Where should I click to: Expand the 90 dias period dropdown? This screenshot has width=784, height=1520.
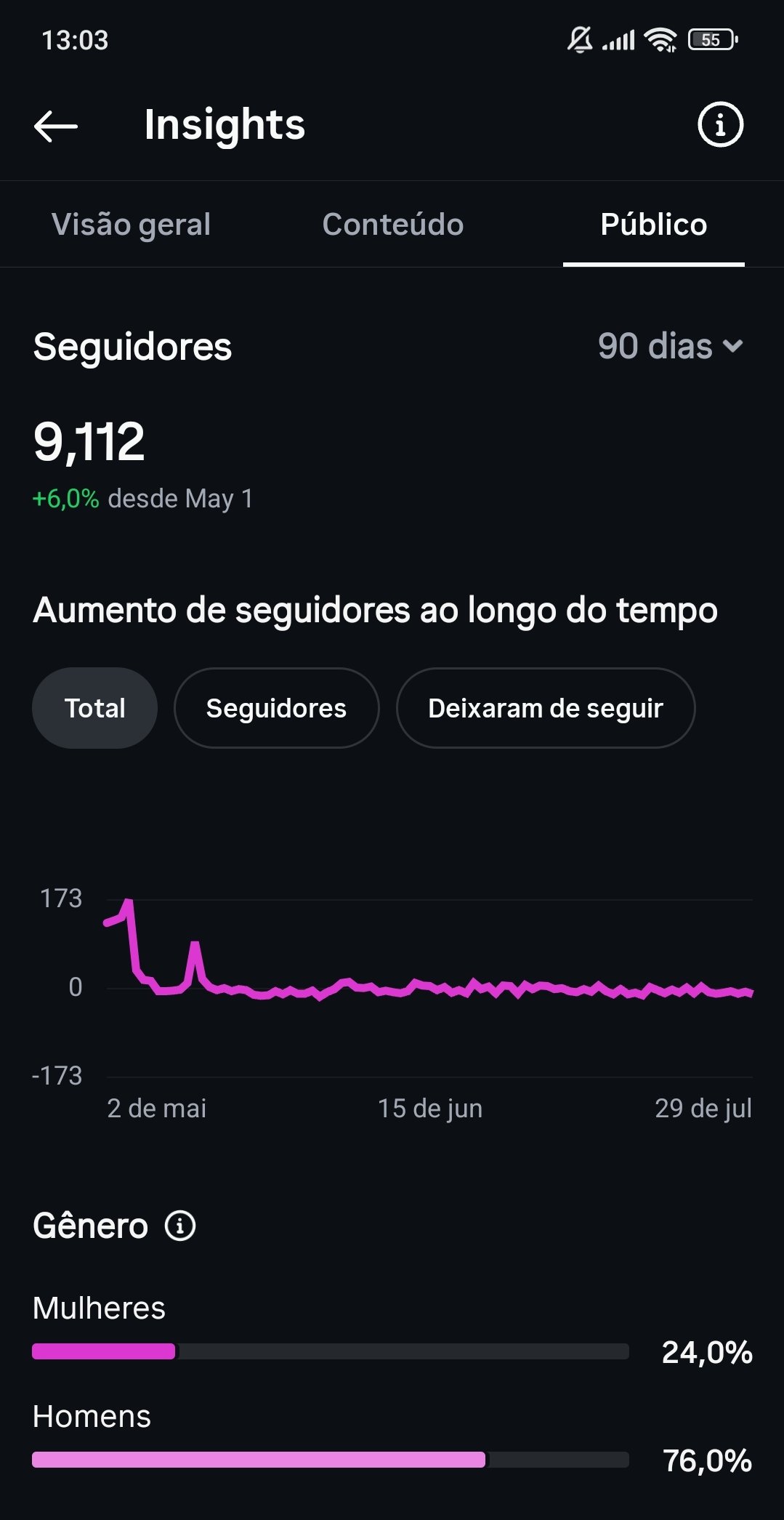pos(670,346)
